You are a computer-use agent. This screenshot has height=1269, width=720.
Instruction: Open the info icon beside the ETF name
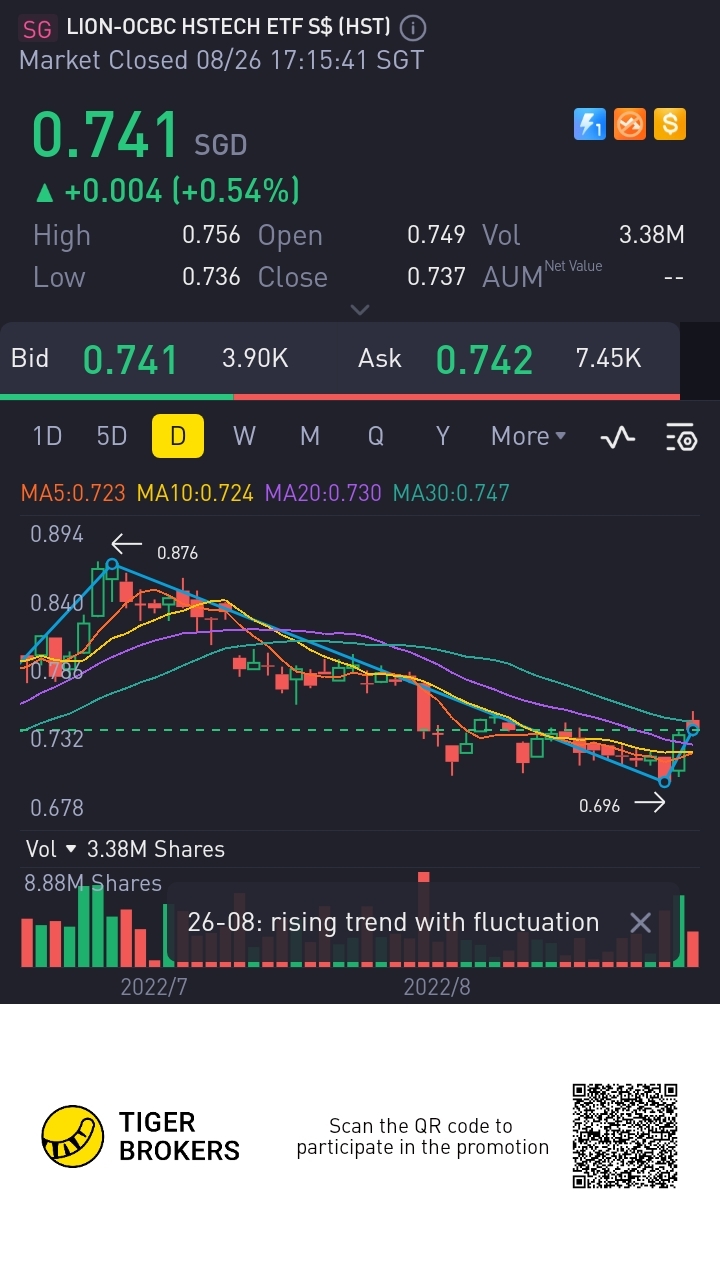(413, 28)
